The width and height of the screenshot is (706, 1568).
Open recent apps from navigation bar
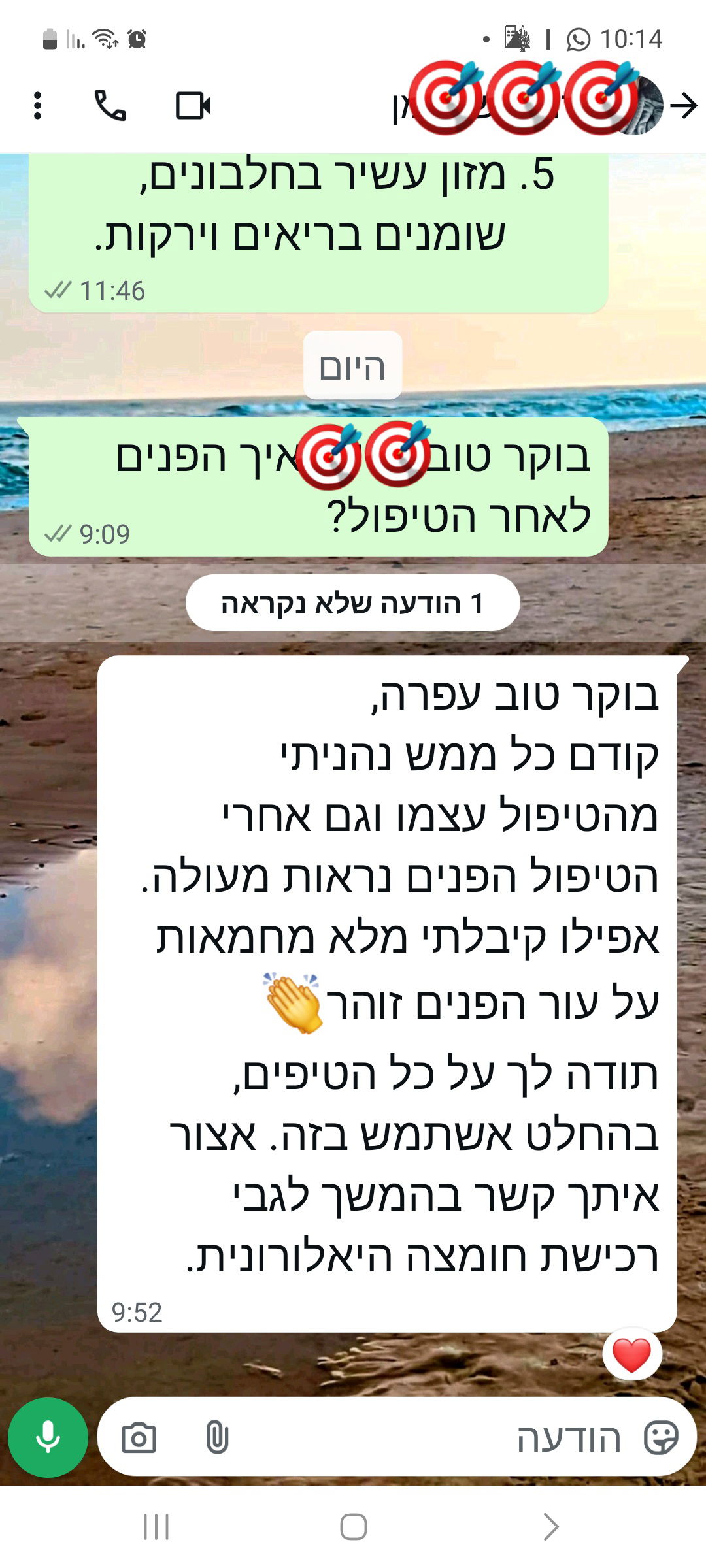pos(156,1527)
